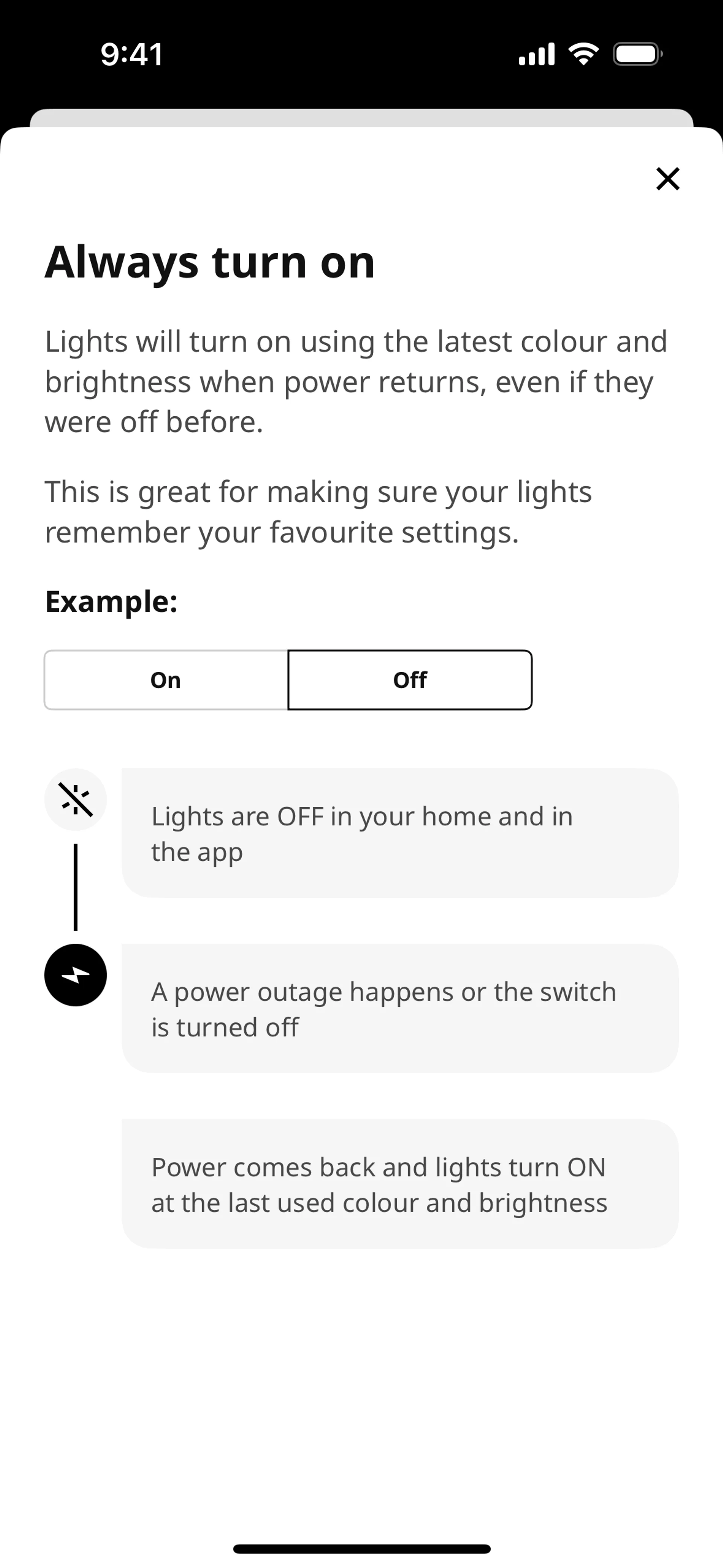Close the Always turn on sheet

[x=668, y=179]
